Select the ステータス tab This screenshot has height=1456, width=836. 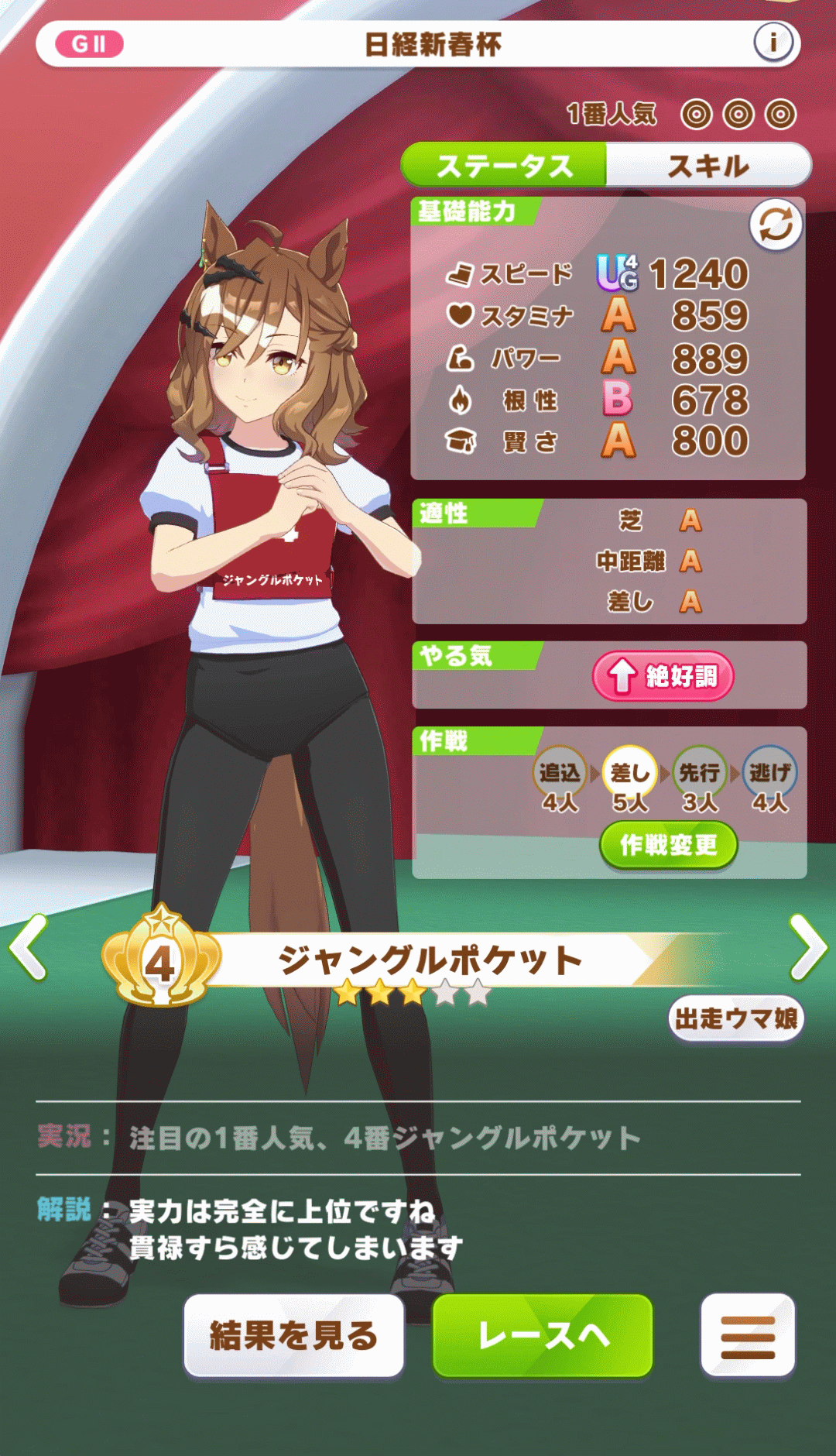tap(504, 165)
